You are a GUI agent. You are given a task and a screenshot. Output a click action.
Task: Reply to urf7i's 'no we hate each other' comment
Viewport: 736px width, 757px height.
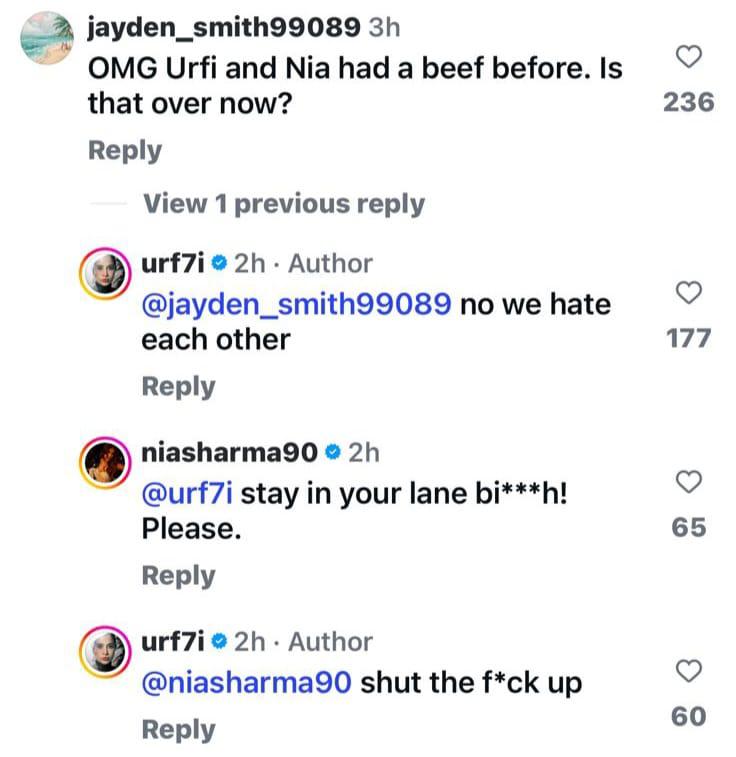(178, 387)
